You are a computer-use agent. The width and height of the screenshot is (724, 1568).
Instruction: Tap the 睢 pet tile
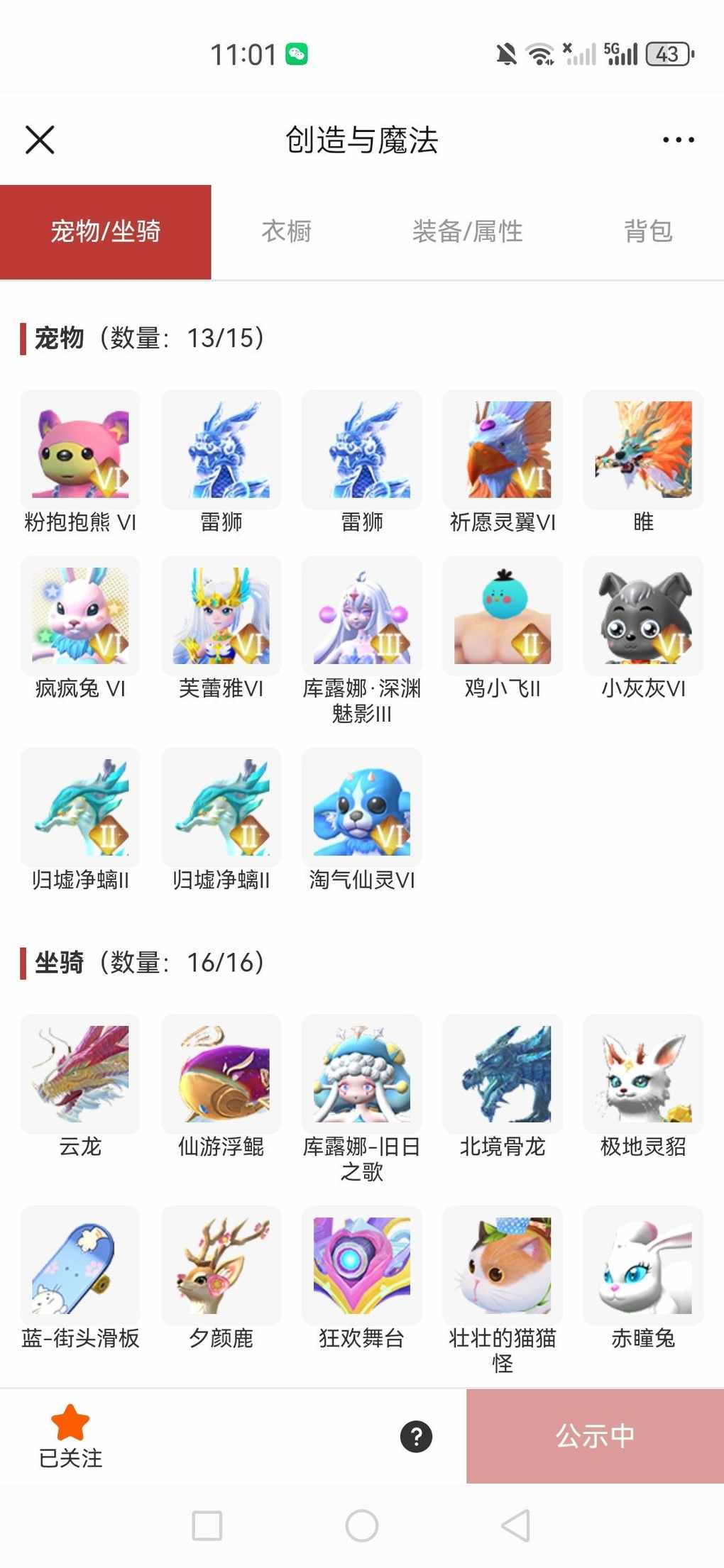point(643,451)
